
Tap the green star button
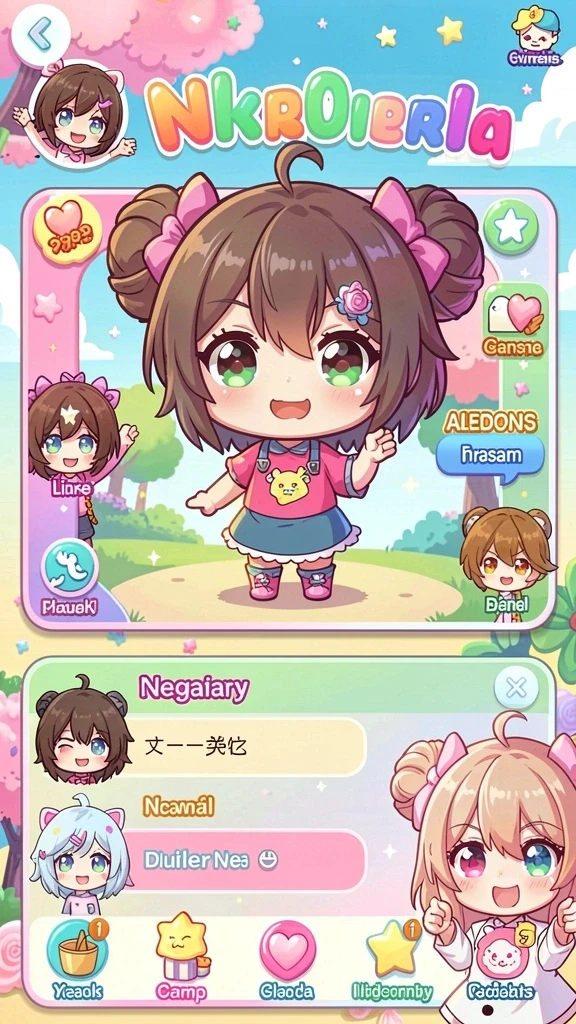511,227
